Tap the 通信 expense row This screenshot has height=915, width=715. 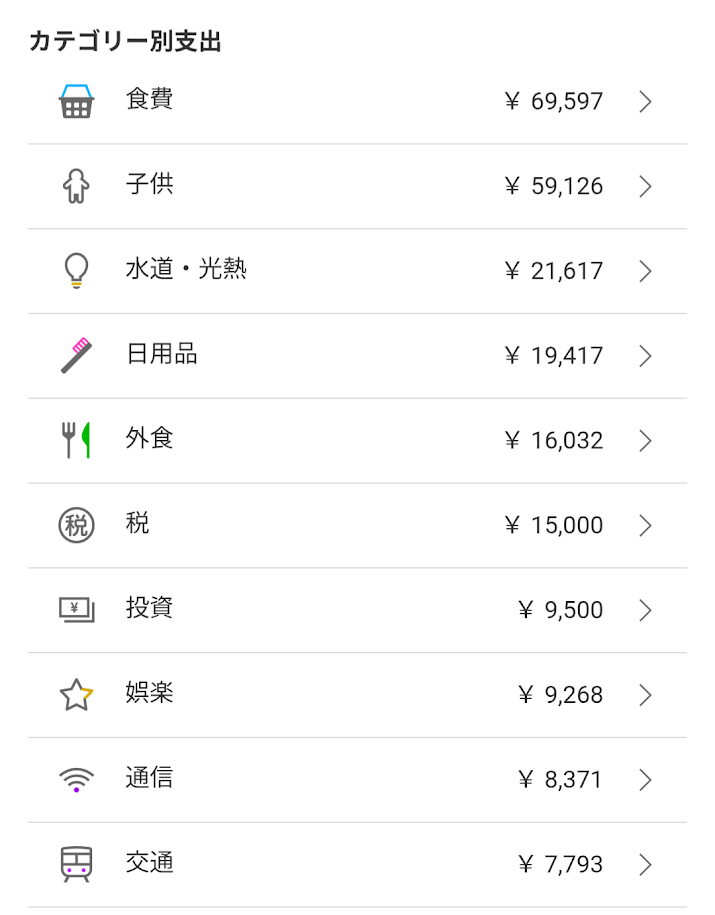pos(357,780)
